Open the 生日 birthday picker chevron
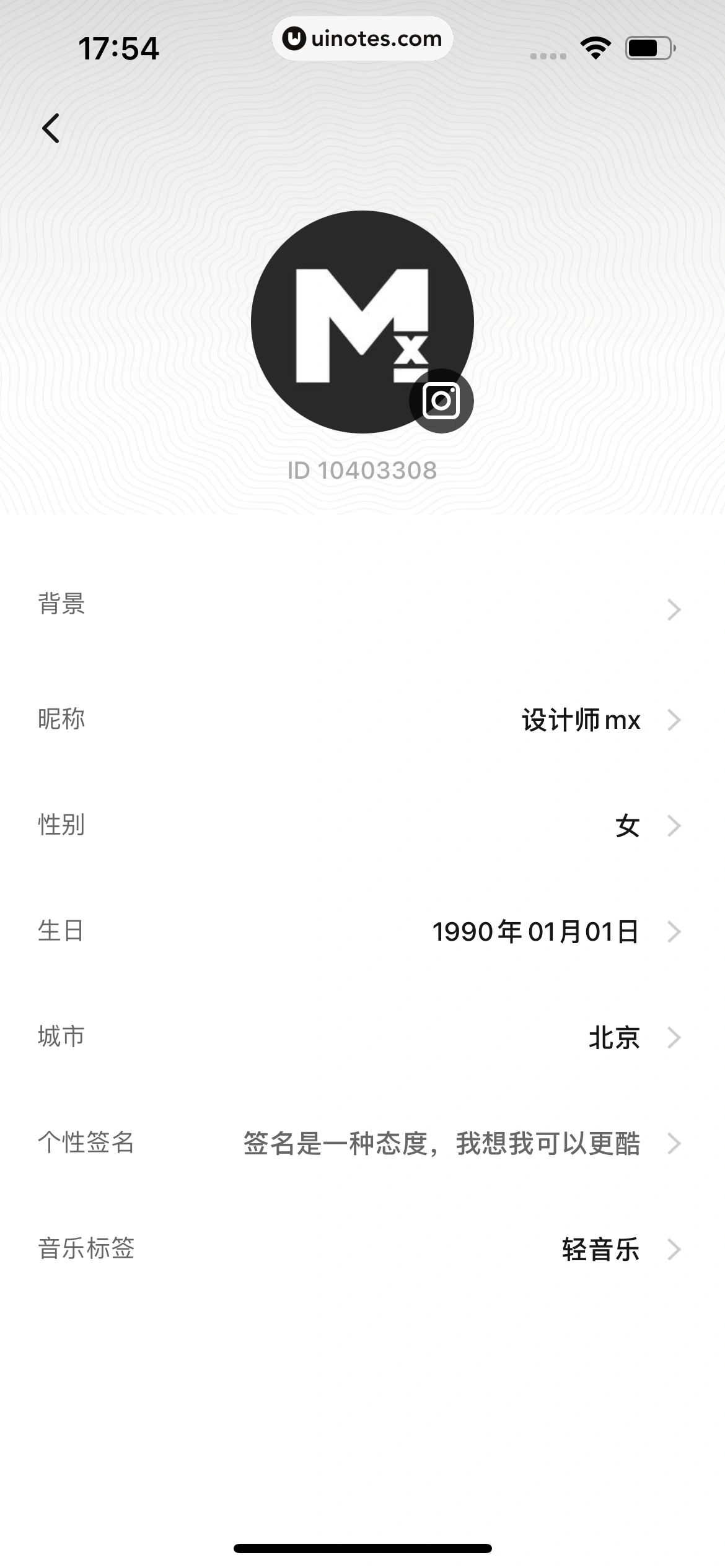The image size is (725, 1568). [675, 931]
